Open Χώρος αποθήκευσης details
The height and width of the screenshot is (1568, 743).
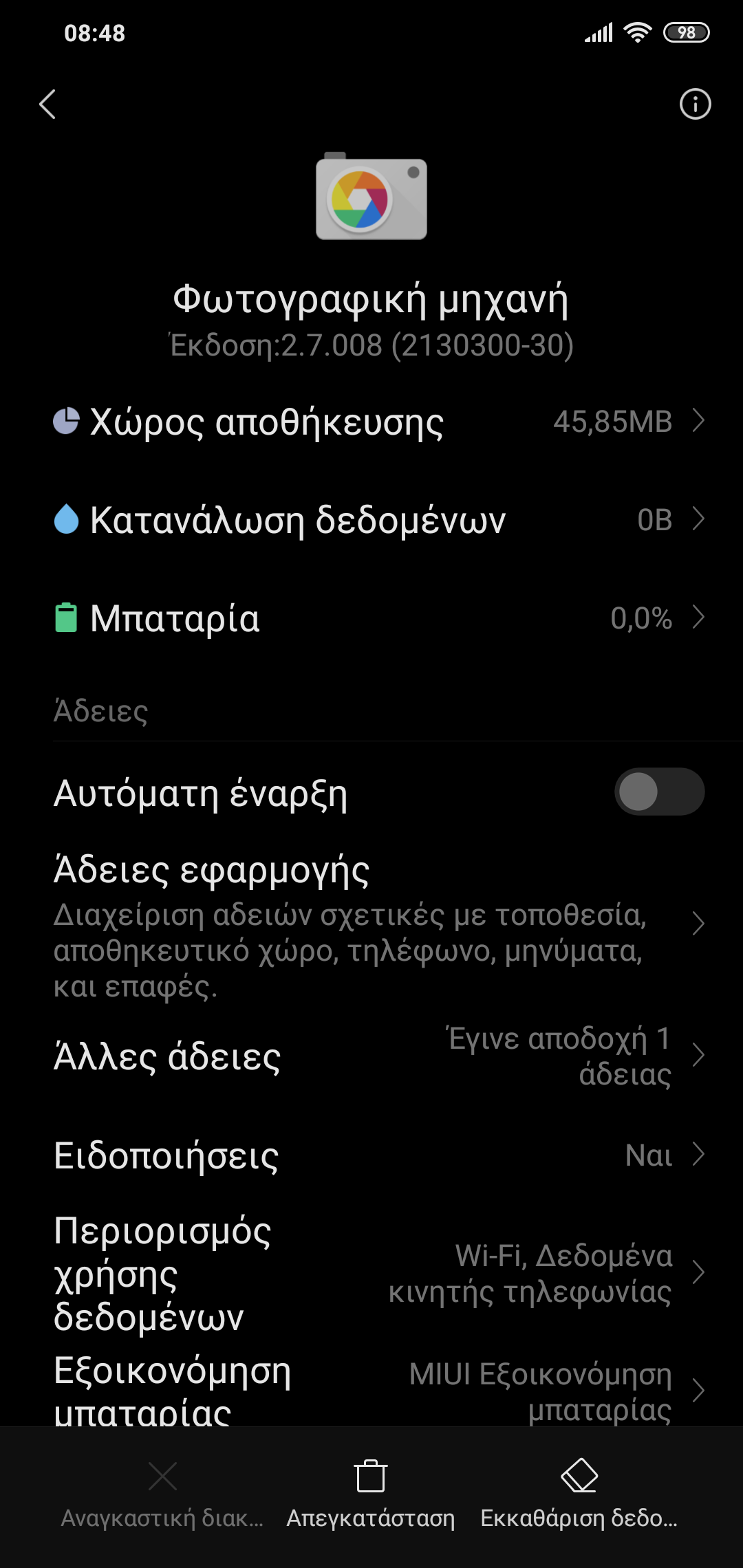[x=371, y=422]
